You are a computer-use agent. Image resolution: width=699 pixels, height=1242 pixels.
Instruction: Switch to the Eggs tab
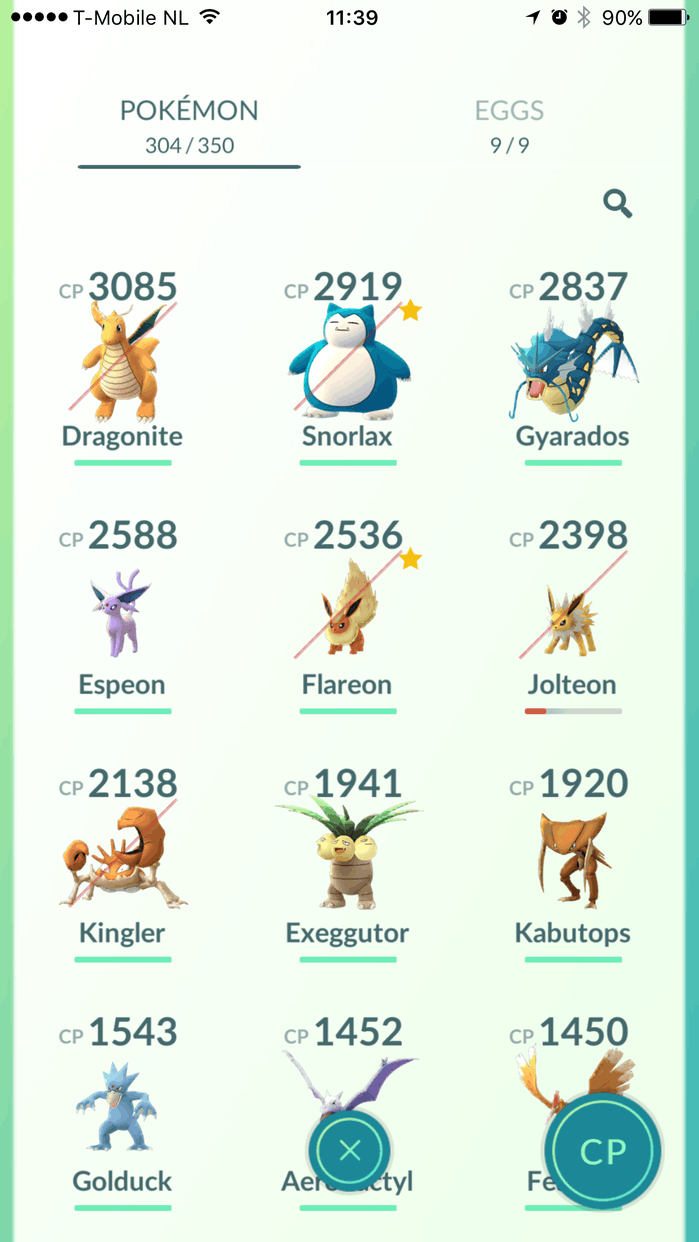point(509,126)
